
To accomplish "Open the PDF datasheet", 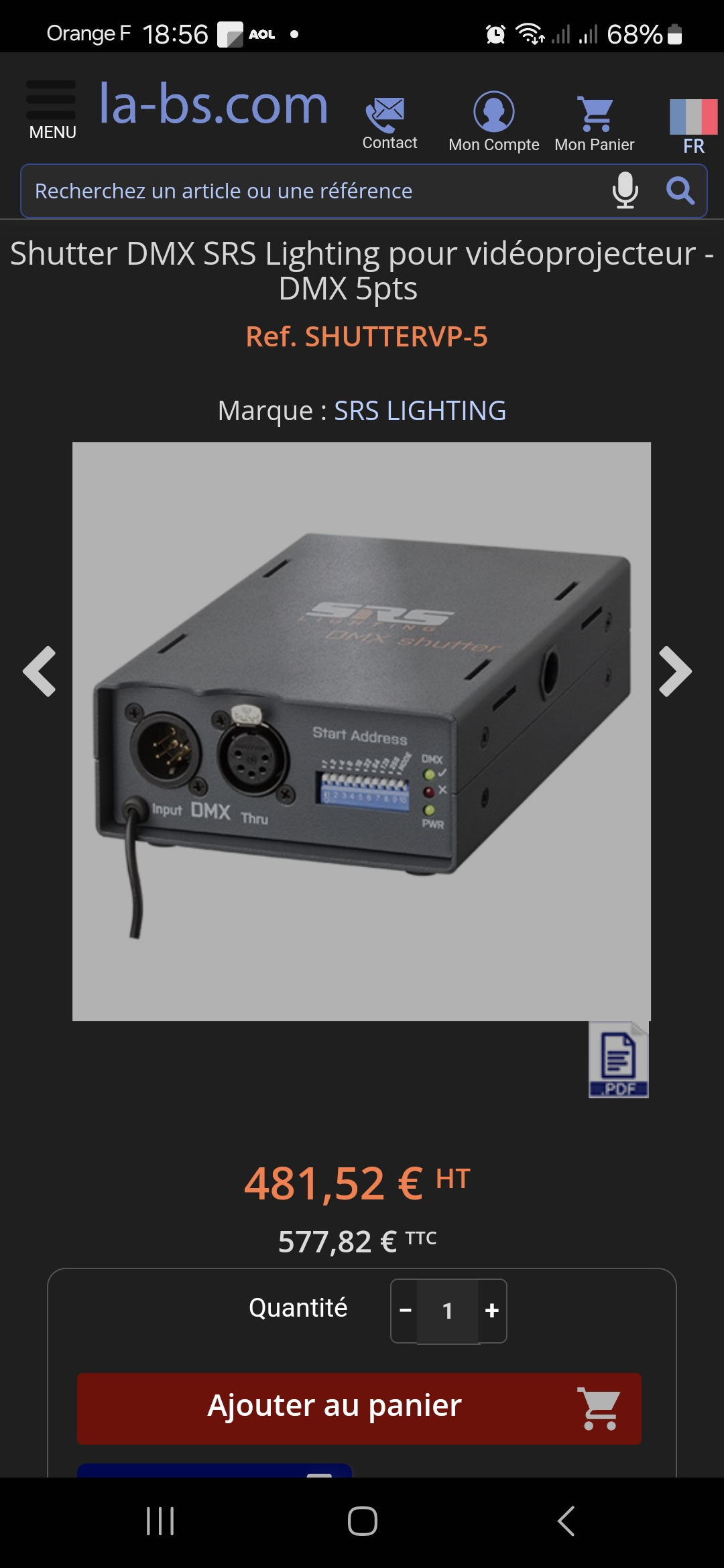I will (618, 1059).
